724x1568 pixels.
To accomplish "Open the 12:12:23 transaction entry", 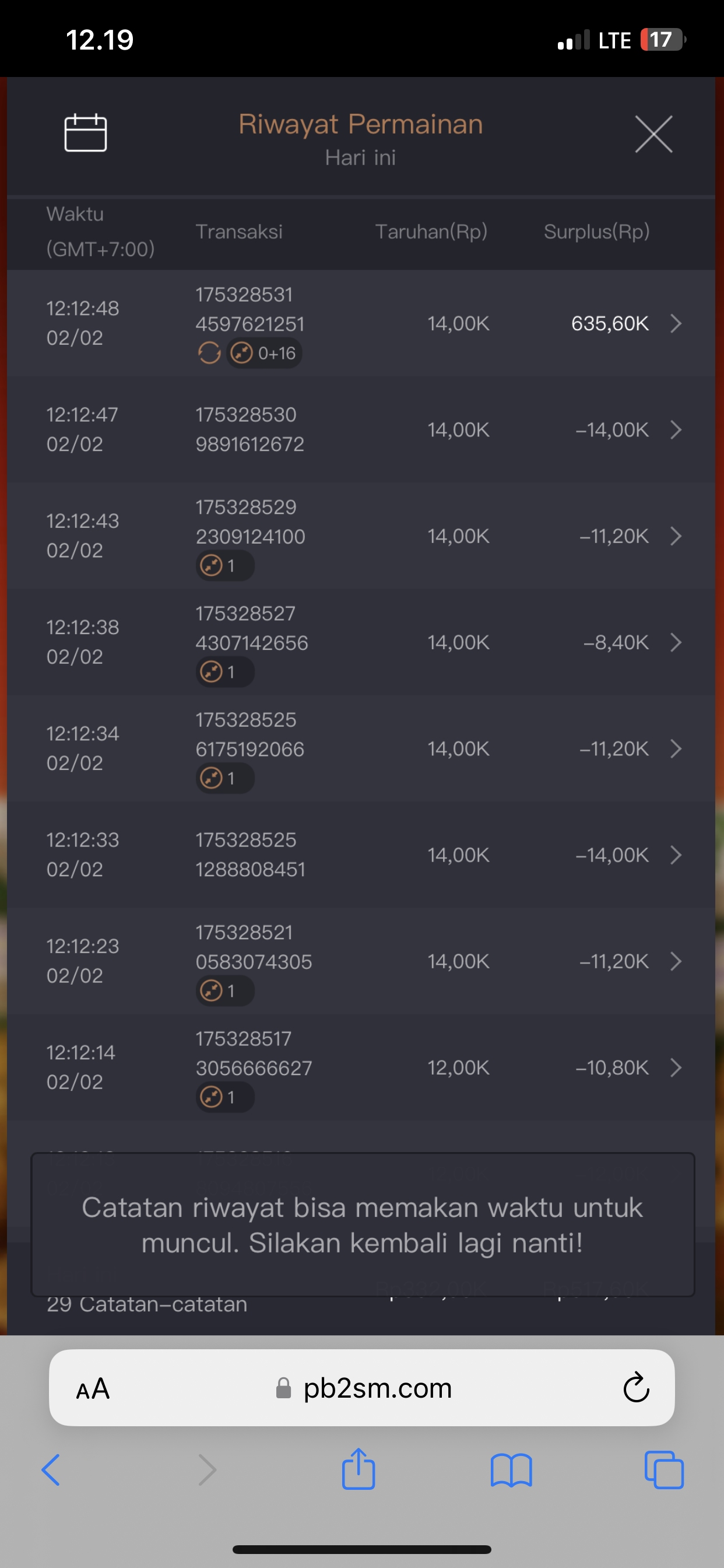I will (676, 961).
